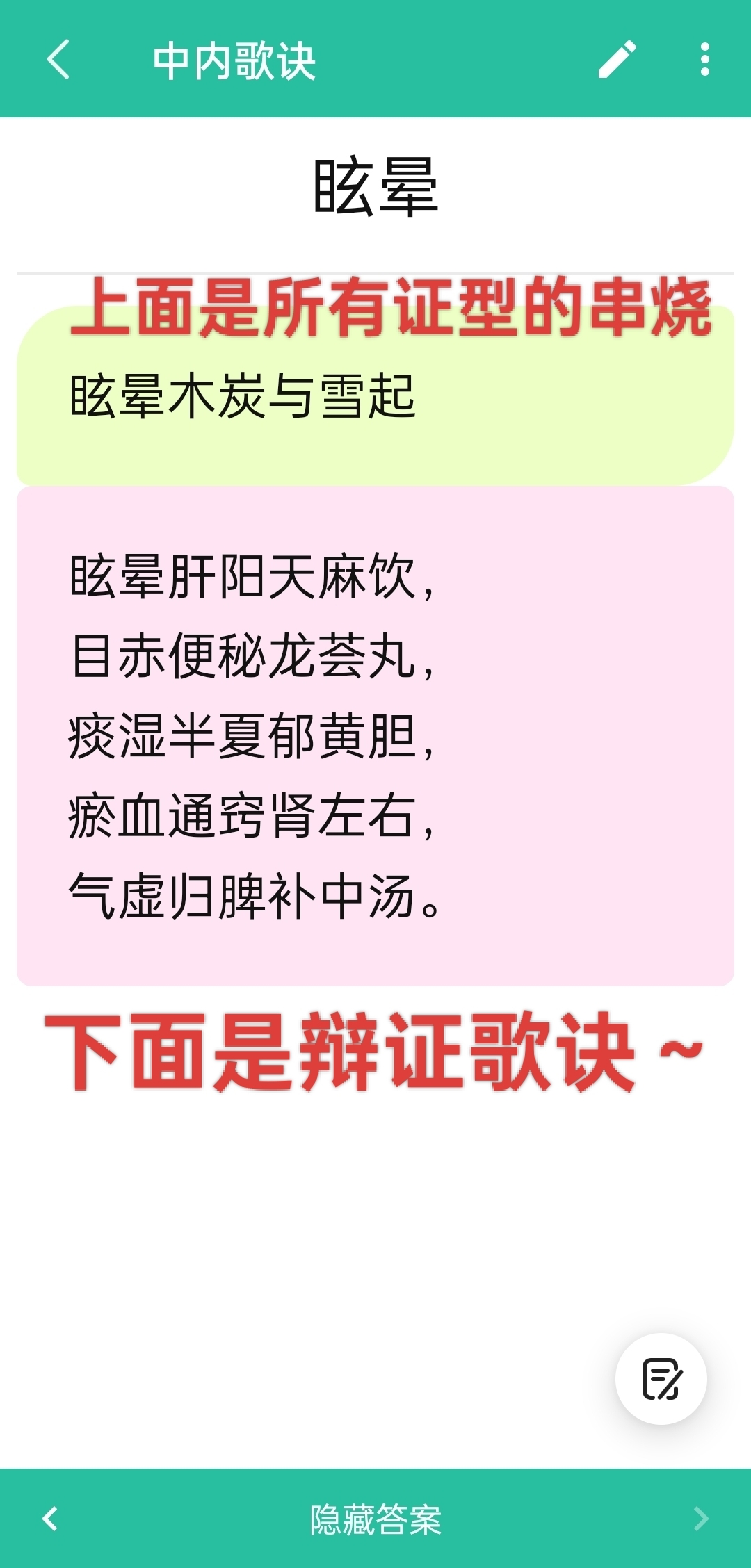Go back from 中内歌诀 deck
Viewport: 751px width, 1568px height.
[58, 60]
